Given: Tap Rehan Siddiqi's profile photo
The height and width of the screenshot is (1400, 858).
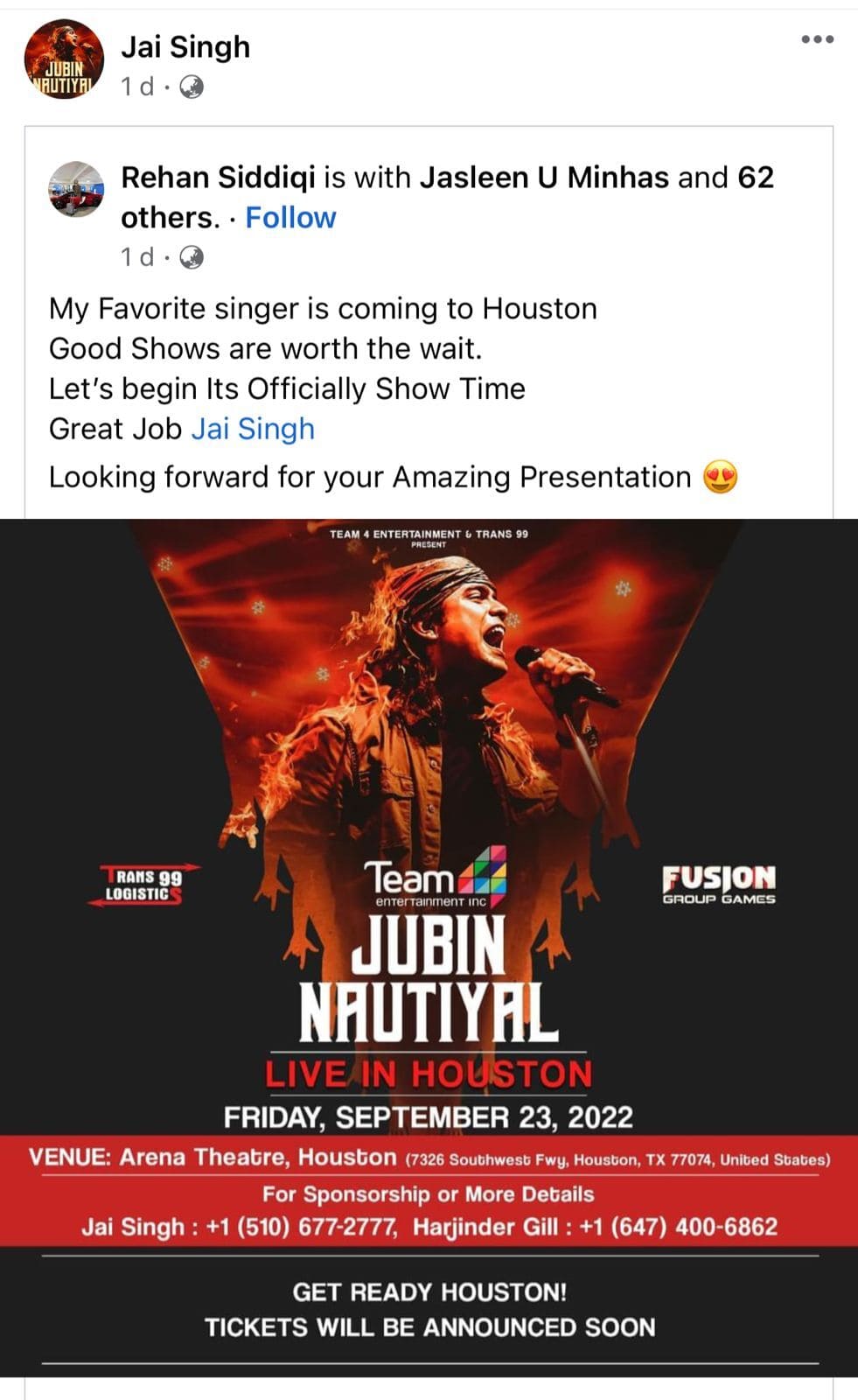Looking at the screenshot, I should (x=76, y=189).
